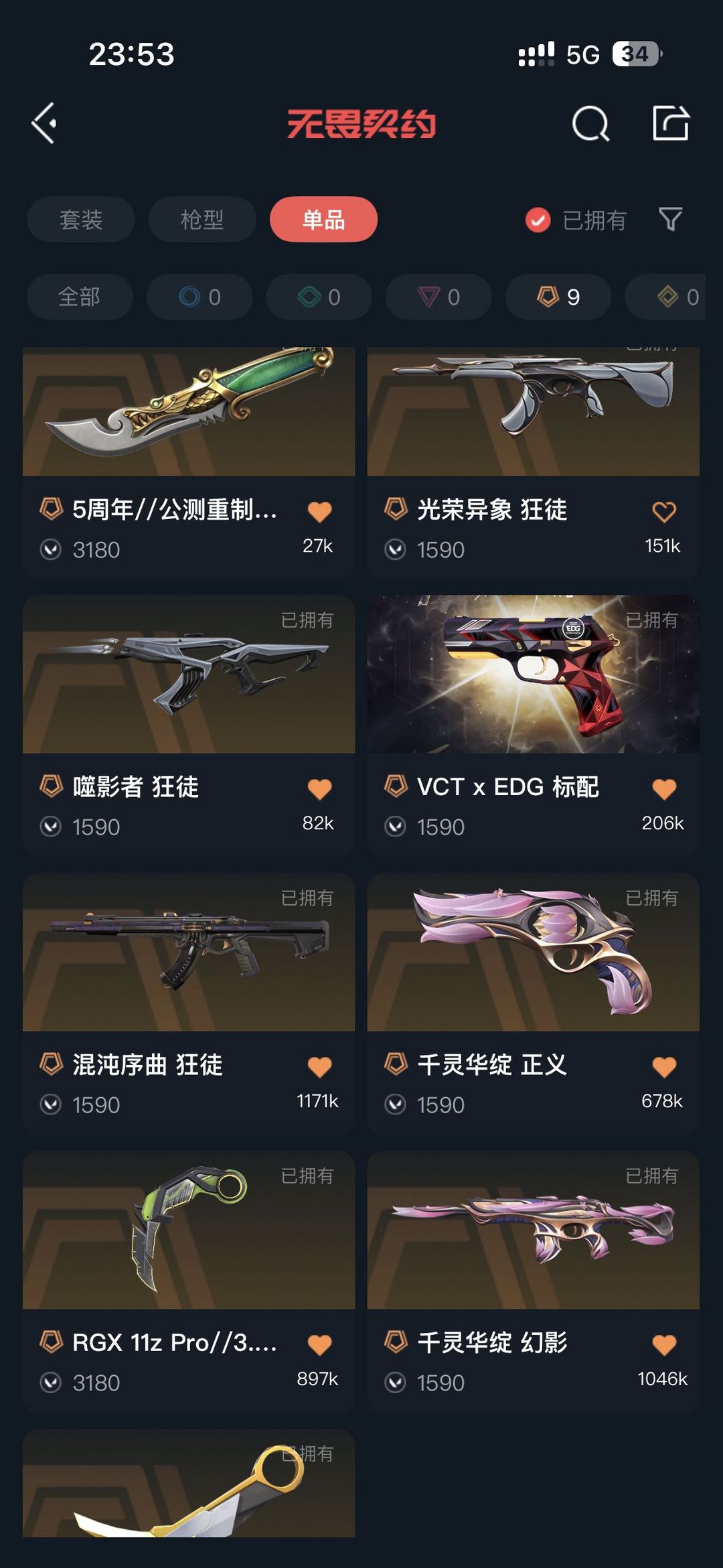Switch to the 枪型 tab

(202, 219)
